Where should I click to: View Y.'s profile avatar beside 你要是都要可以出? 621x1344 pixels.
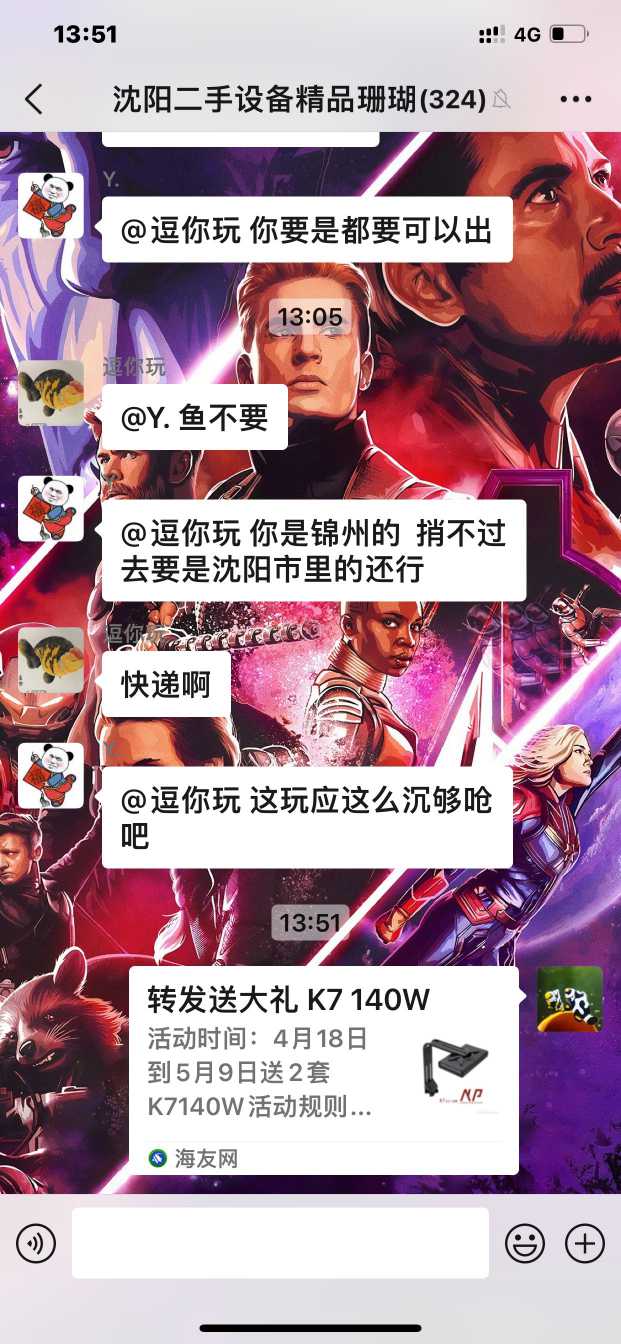(x=51, y=205)
